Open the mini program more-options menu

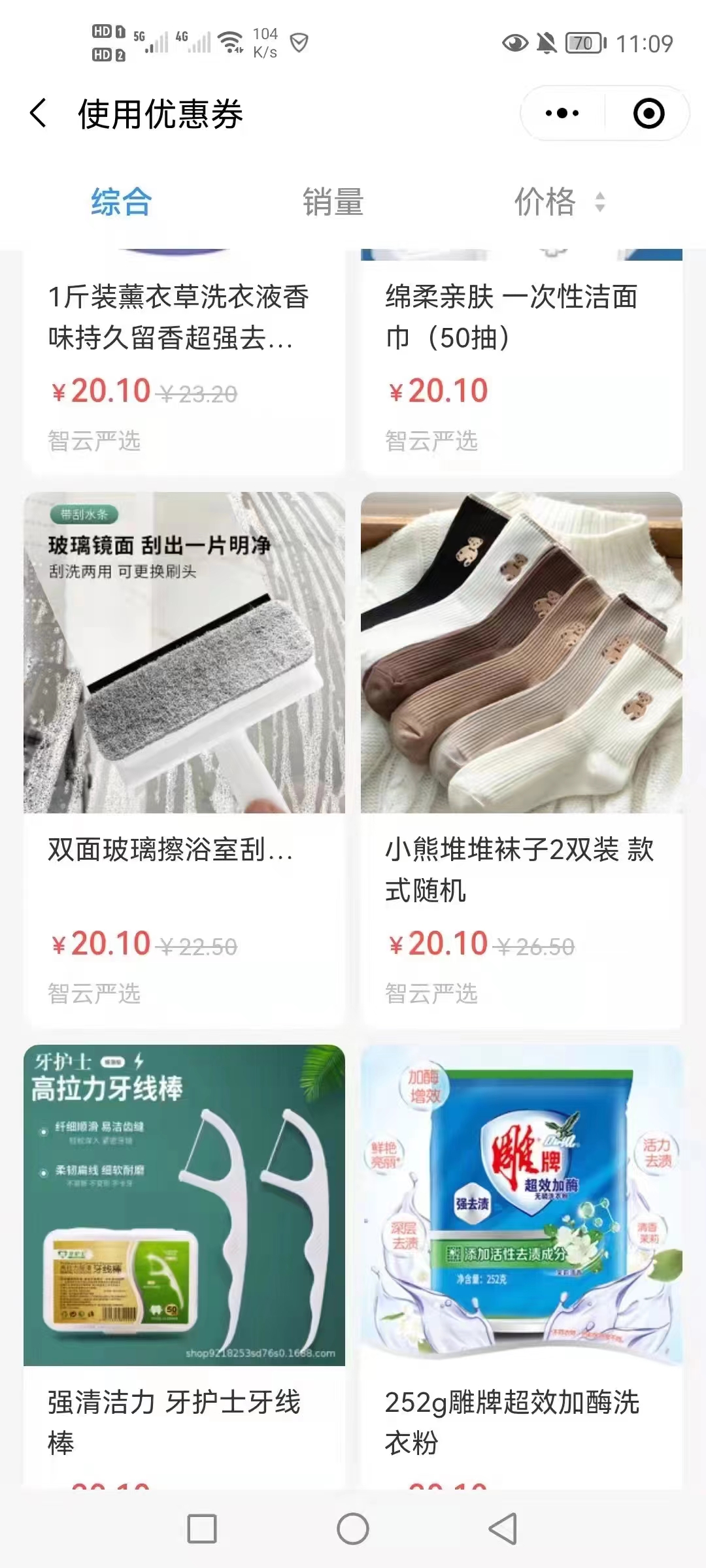point(562,114)
